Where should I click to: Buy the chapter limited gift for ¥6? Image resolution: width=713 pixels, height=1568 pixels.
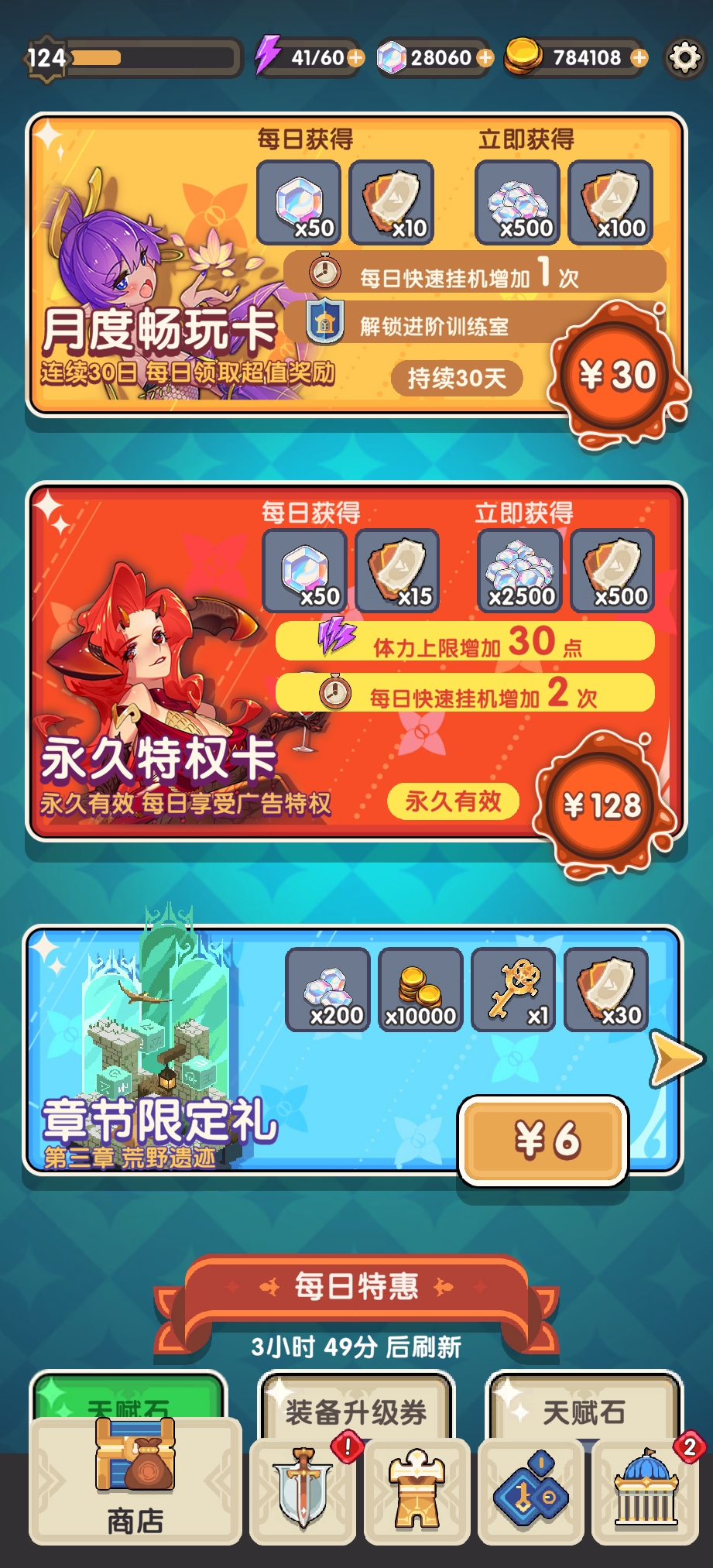coord(544,1140)
